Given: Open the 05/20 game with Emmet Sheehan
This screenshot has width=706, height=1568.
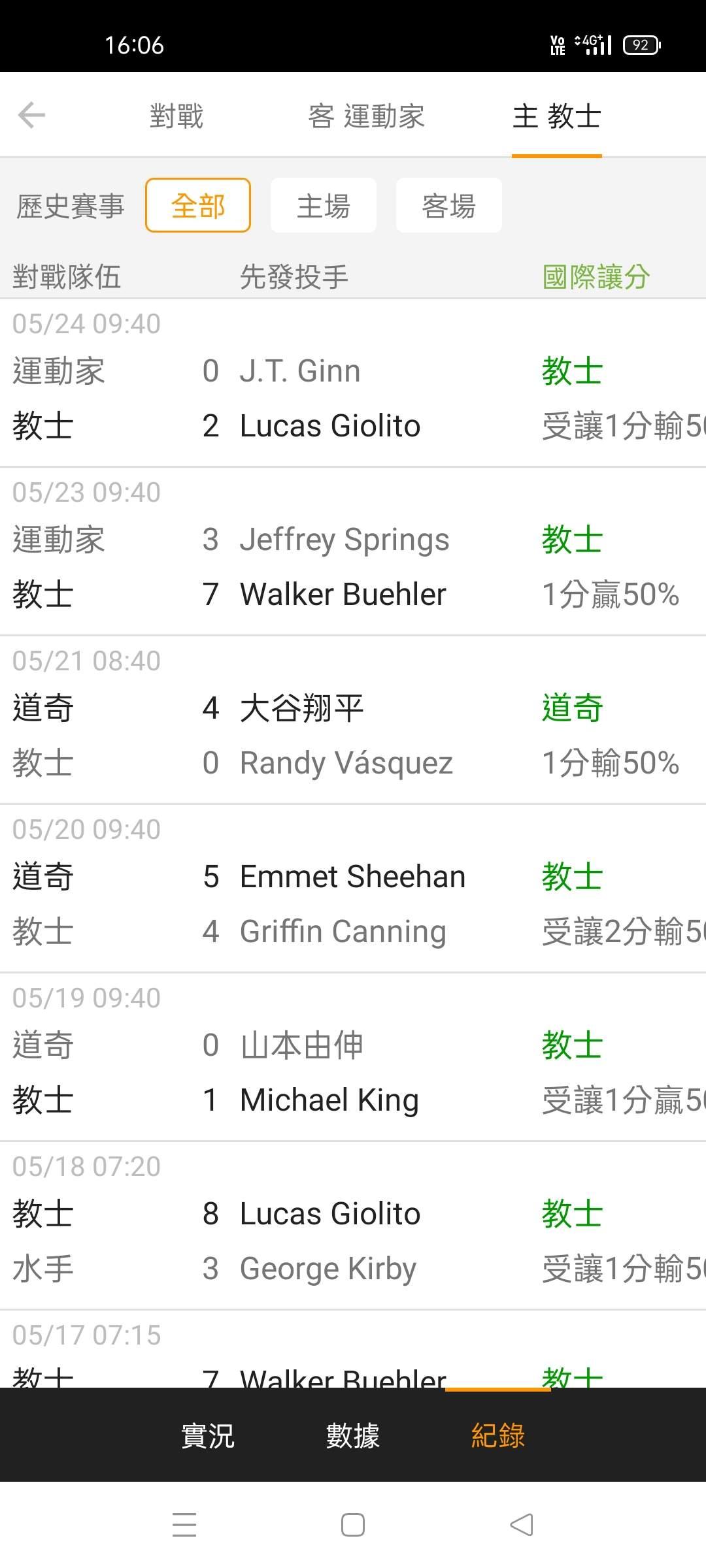Looking at the screenshot, I should click(x=353, y=889).
